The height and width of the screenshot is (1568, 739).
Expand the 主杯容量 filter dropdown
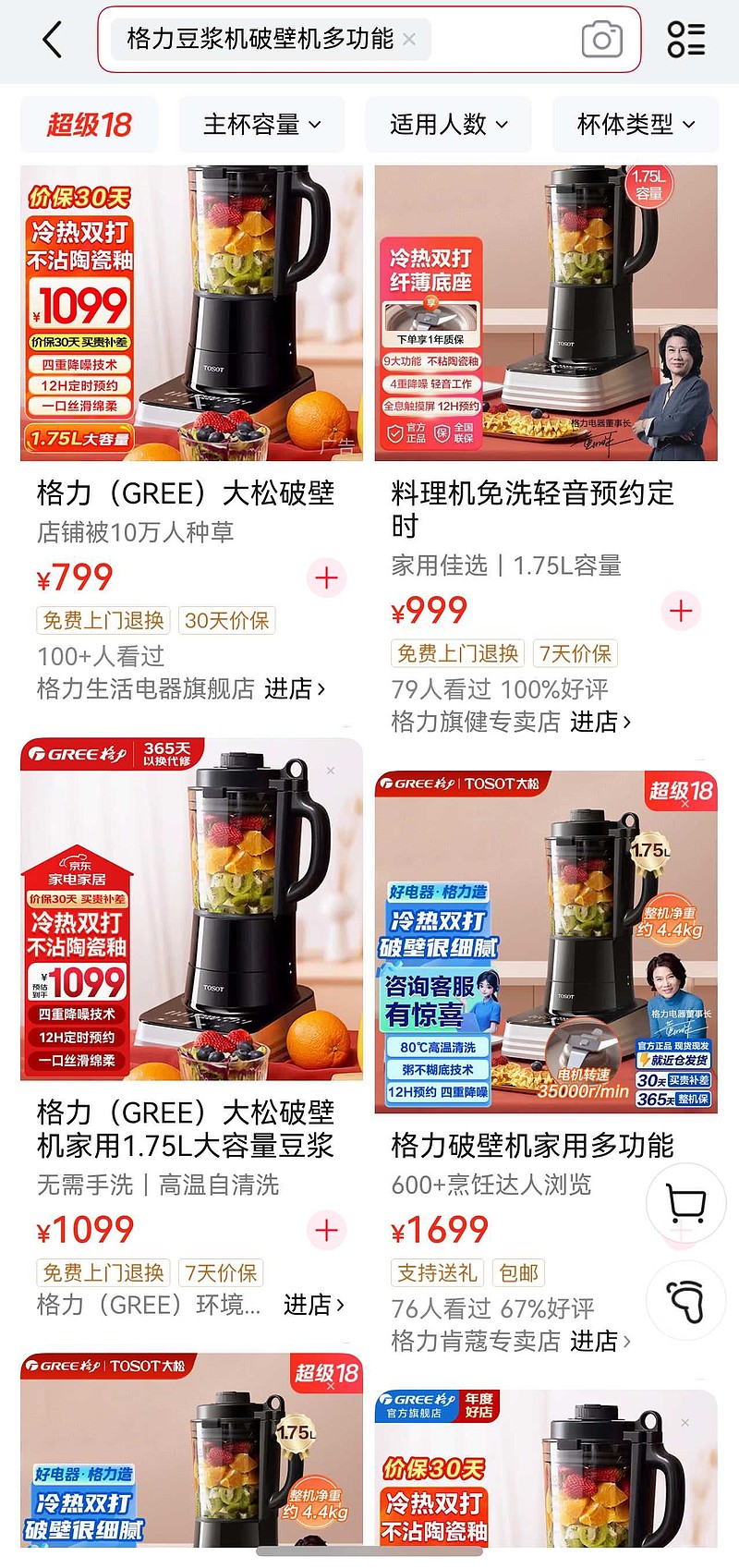[261, 125]
